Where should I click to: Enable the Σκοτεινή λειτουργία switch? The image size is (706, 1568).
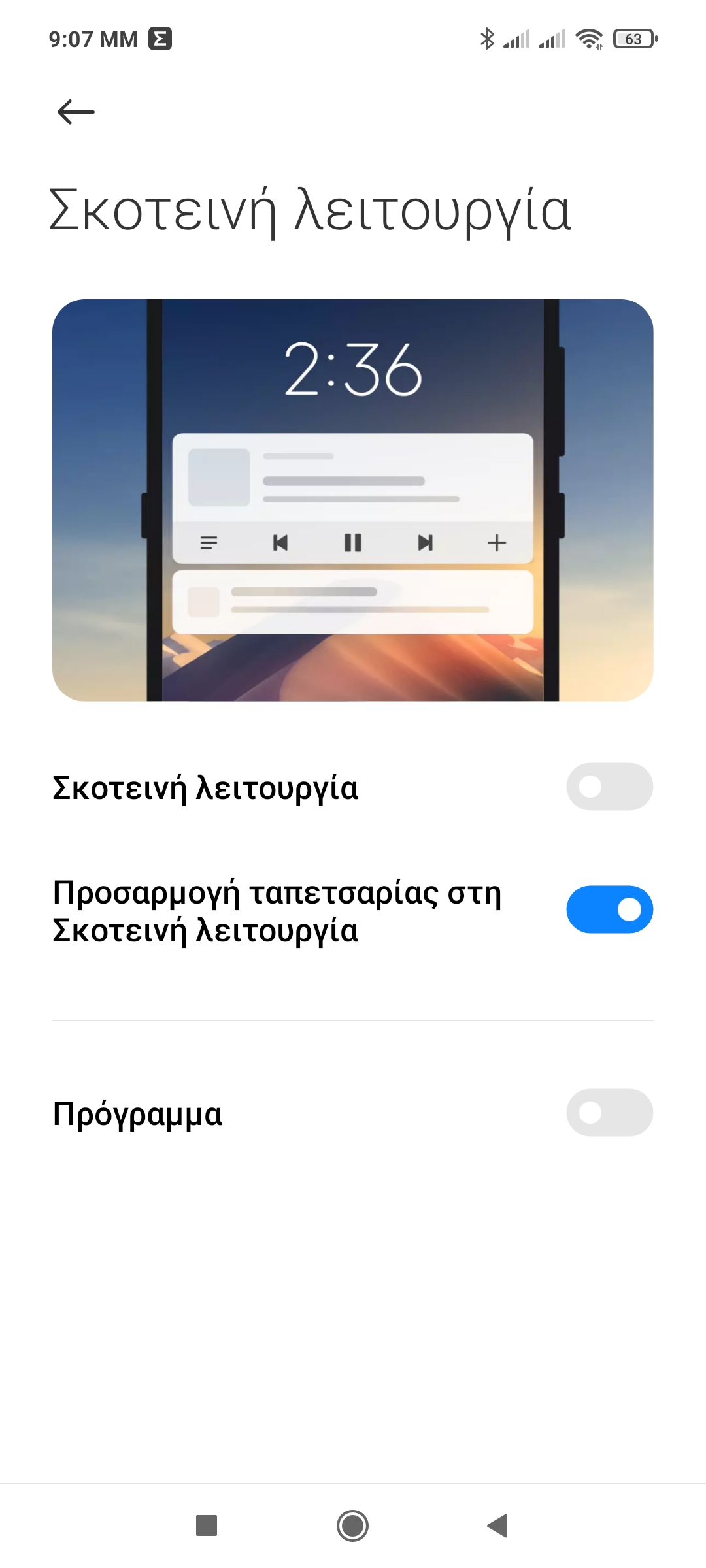tap(609, 787)
